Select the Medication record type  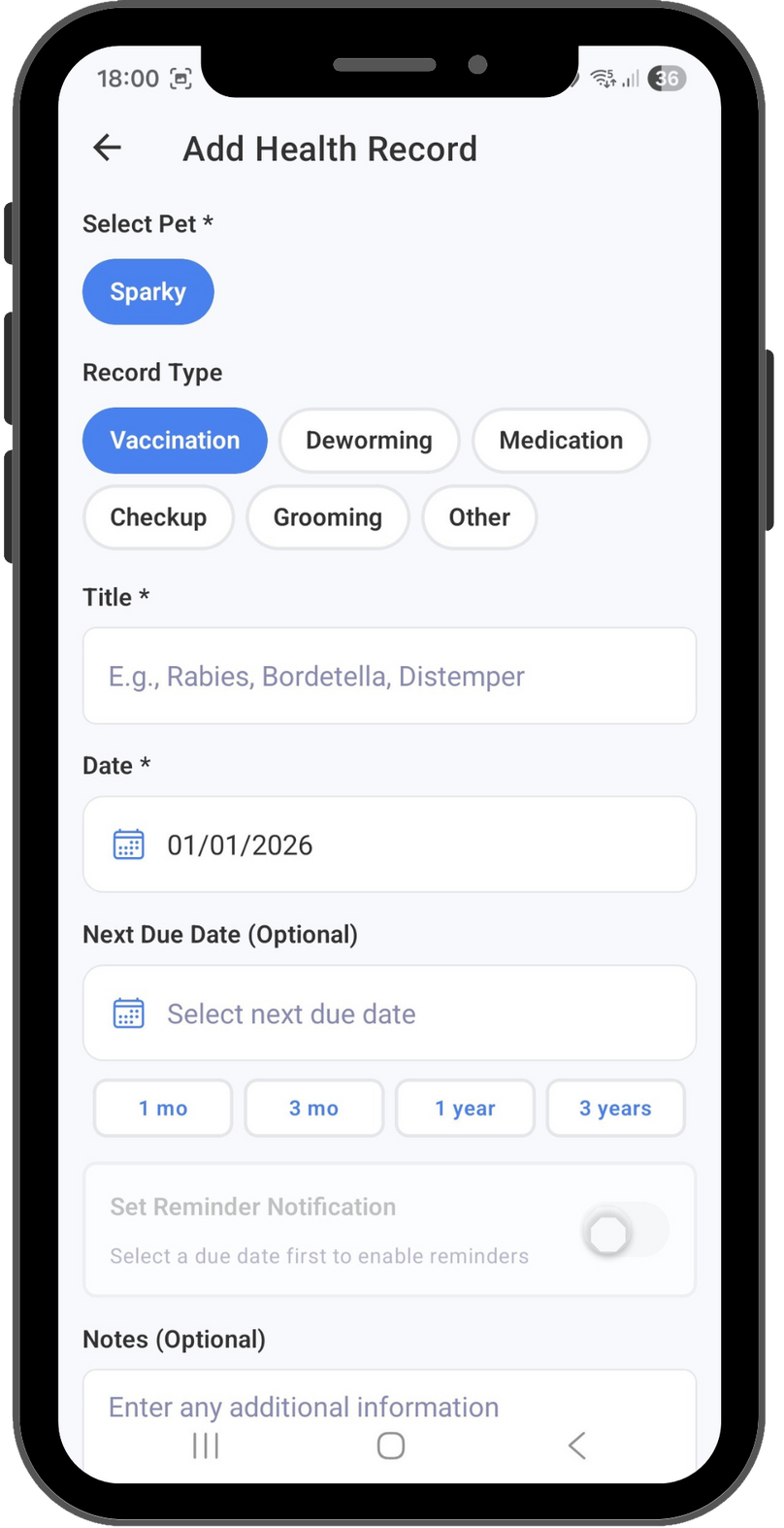[561, 440]
